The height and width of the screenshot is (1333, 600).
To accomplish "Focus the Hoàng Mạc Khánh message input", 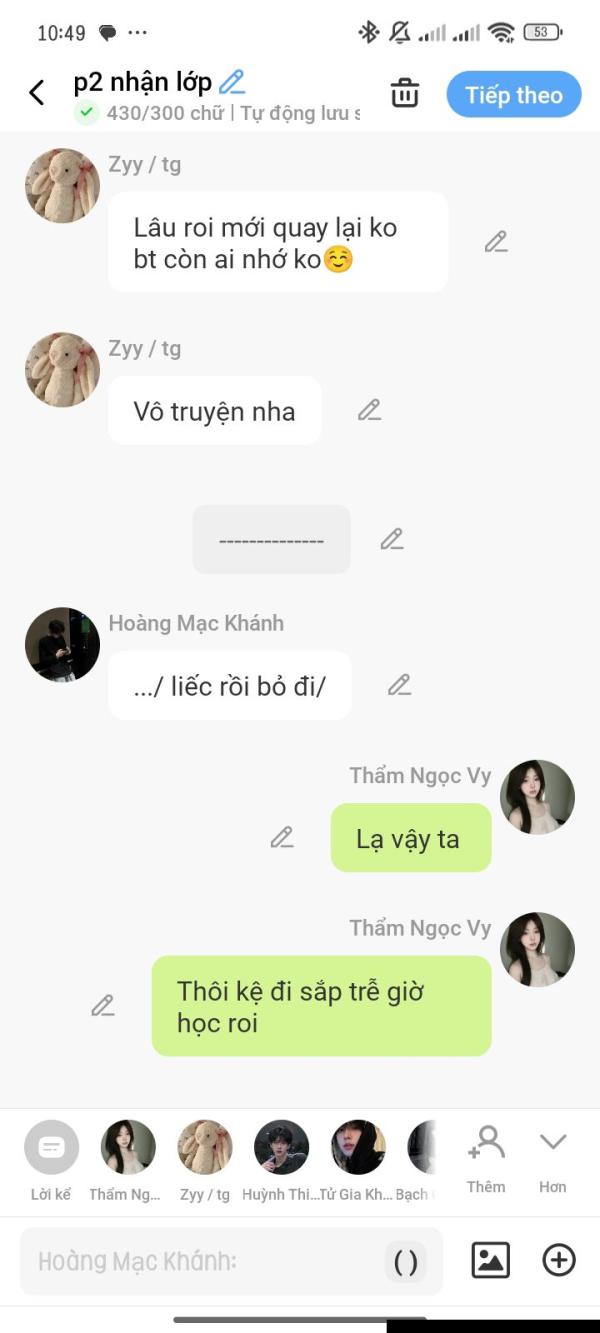I will pyautogui.click(x=200, y=1261).
